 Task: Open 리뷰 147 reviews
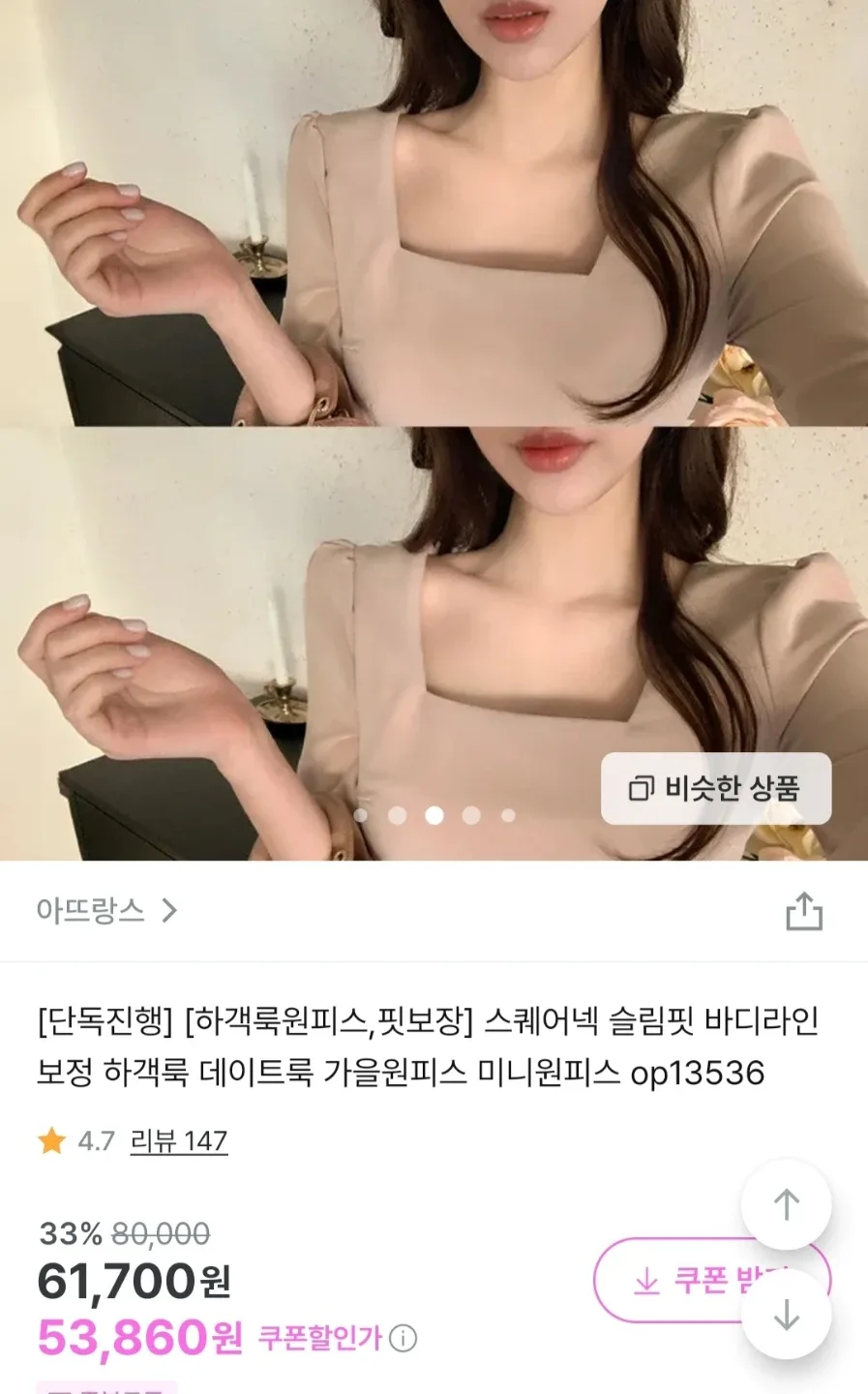[x=179, y=1140]
